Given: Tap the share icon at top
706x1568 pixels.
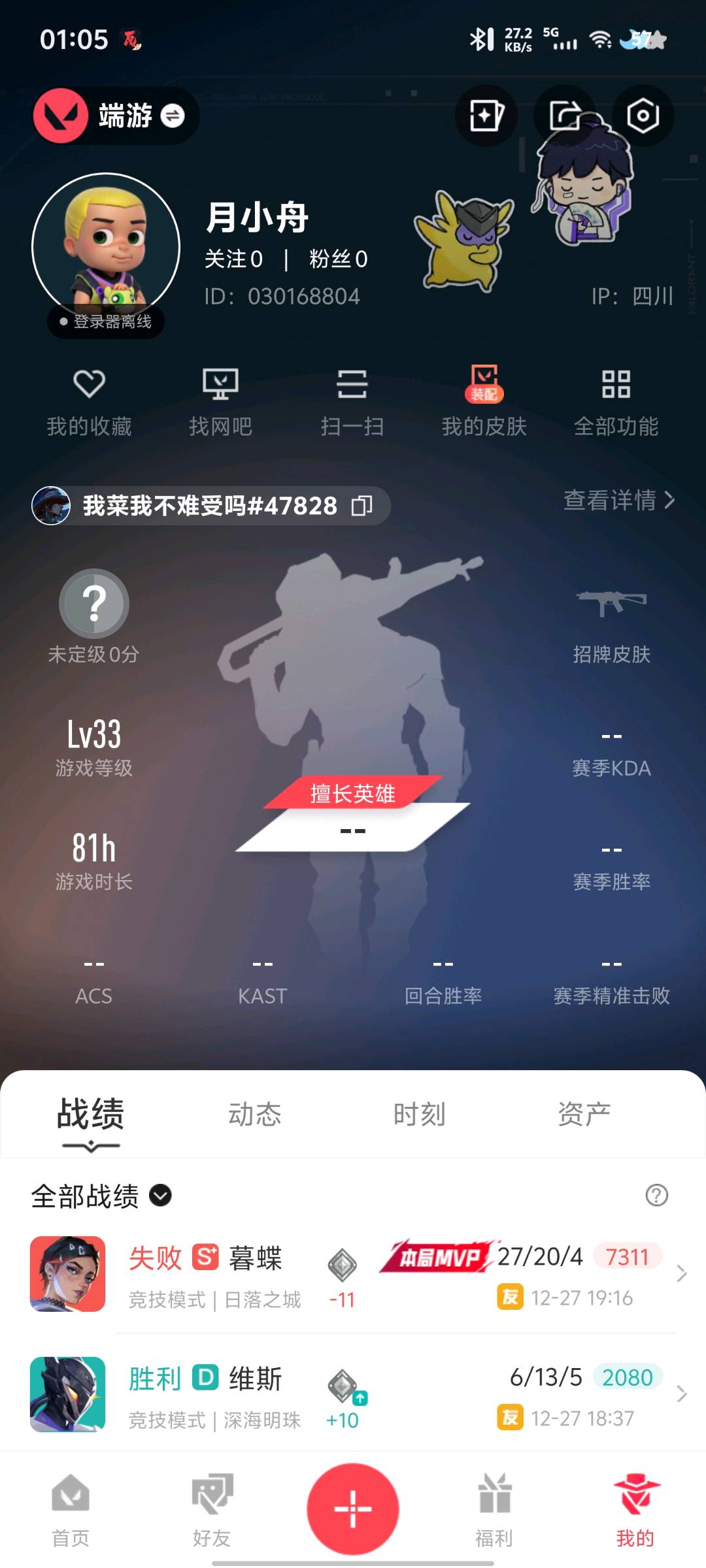Looking at the screenshot, I should click(x=564, y=116).
